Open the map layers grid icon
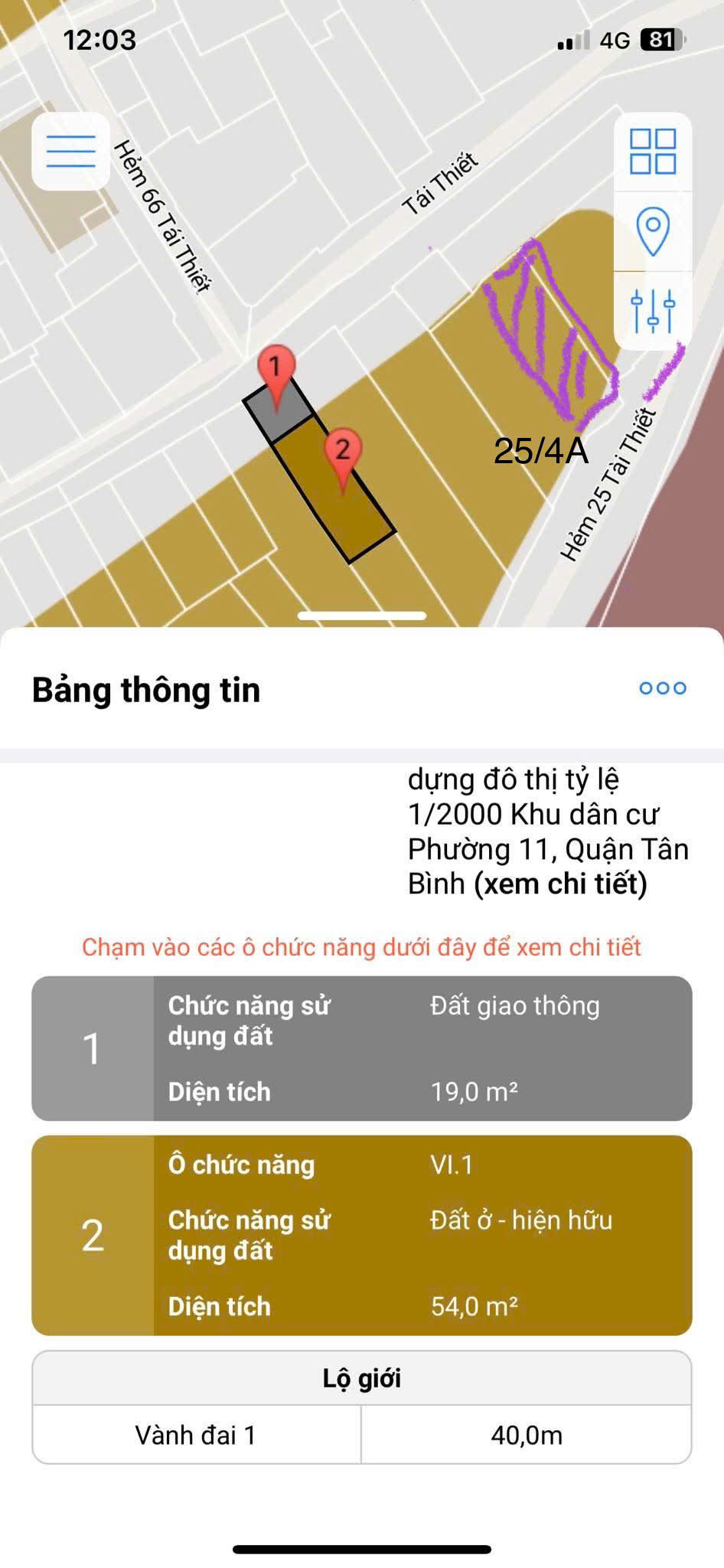 (x=653, y=152)
